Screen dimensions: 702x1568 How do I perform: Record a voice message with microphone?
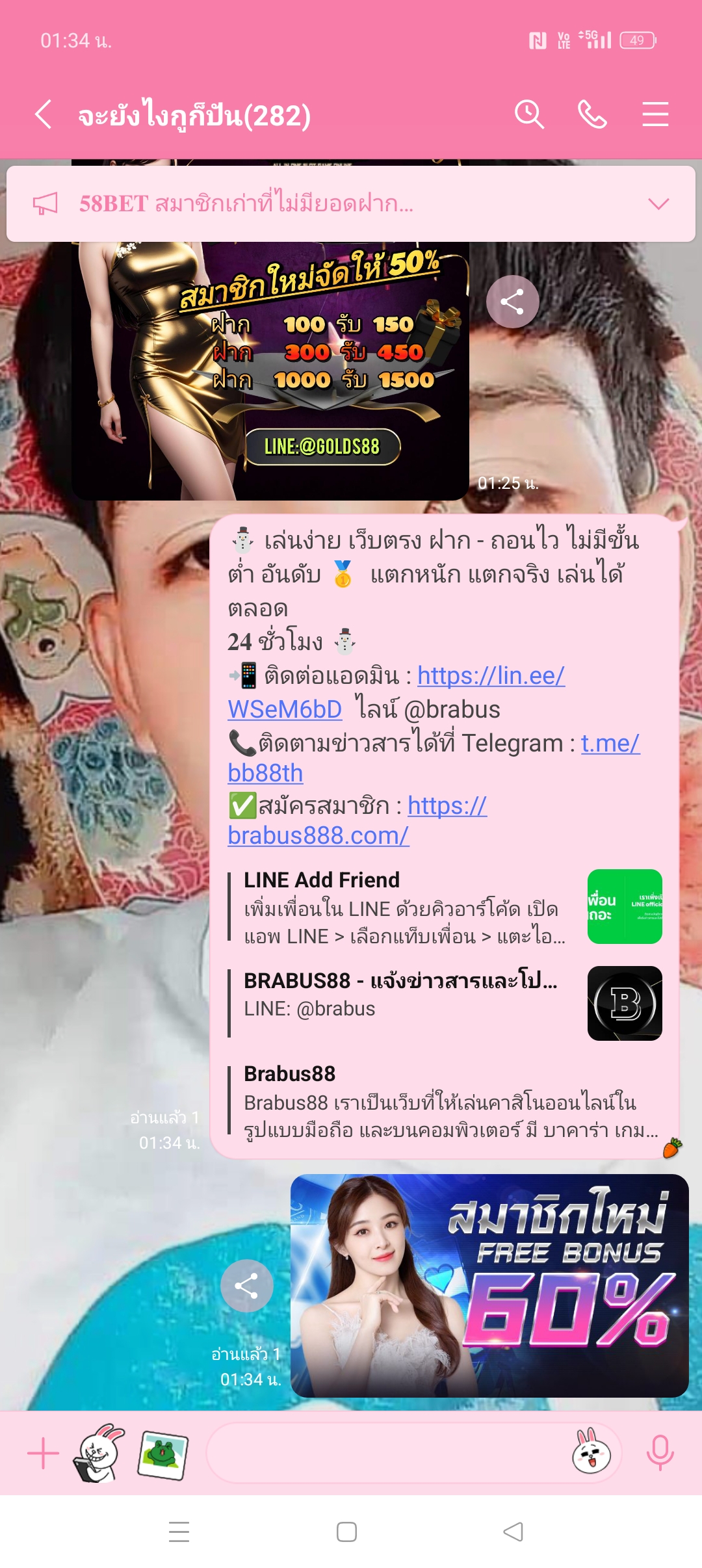[659, 1453]
